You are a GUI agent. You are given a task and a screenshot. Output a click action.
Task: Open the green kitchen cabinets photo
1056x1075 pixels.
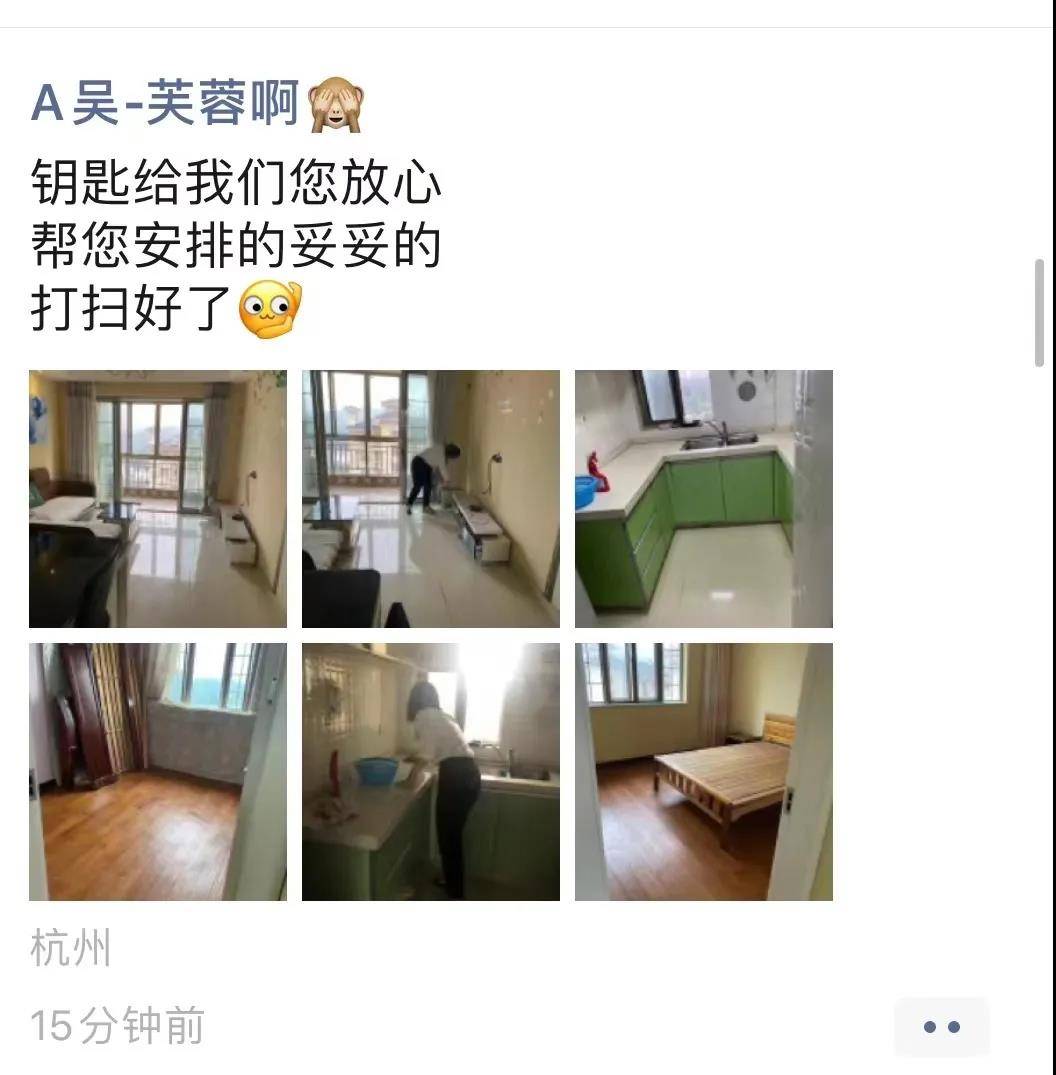pos(704,499)
